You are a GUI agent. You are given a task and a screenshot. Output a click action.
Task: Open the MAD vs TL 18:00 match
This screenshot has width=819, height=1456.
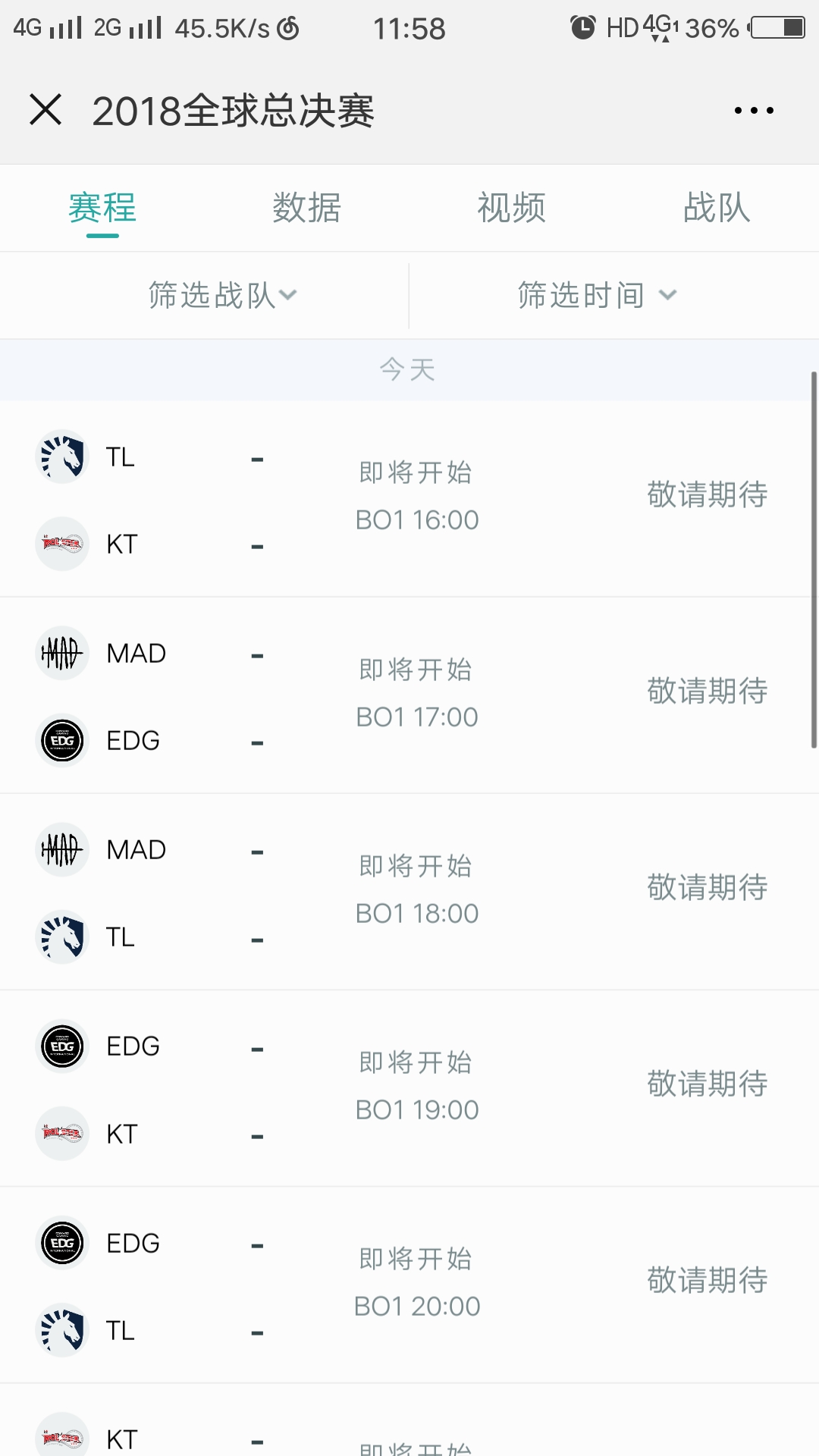click(409, 892)
